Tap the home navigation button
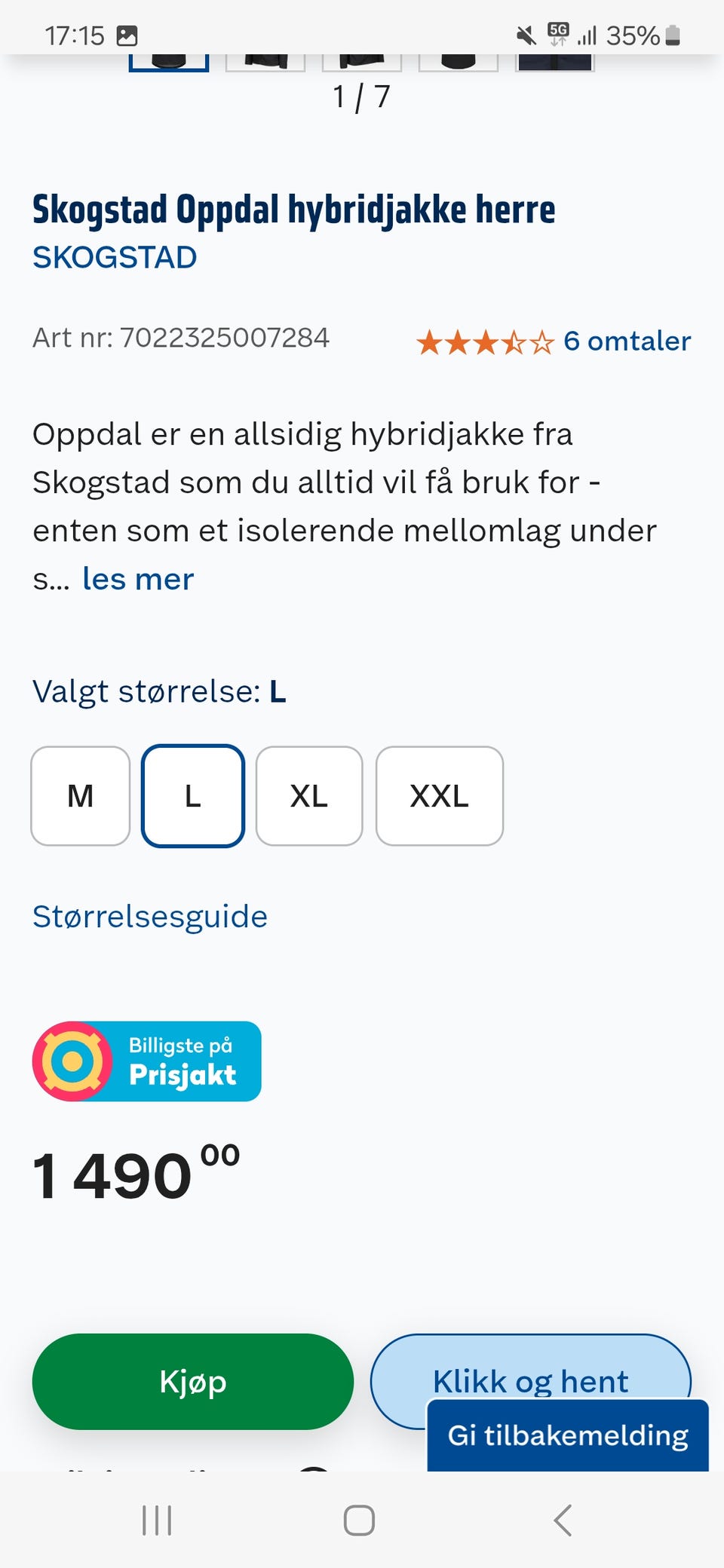Image resolution: width=724 pixels, height=1568 pixels. (x=360, y=1521)
